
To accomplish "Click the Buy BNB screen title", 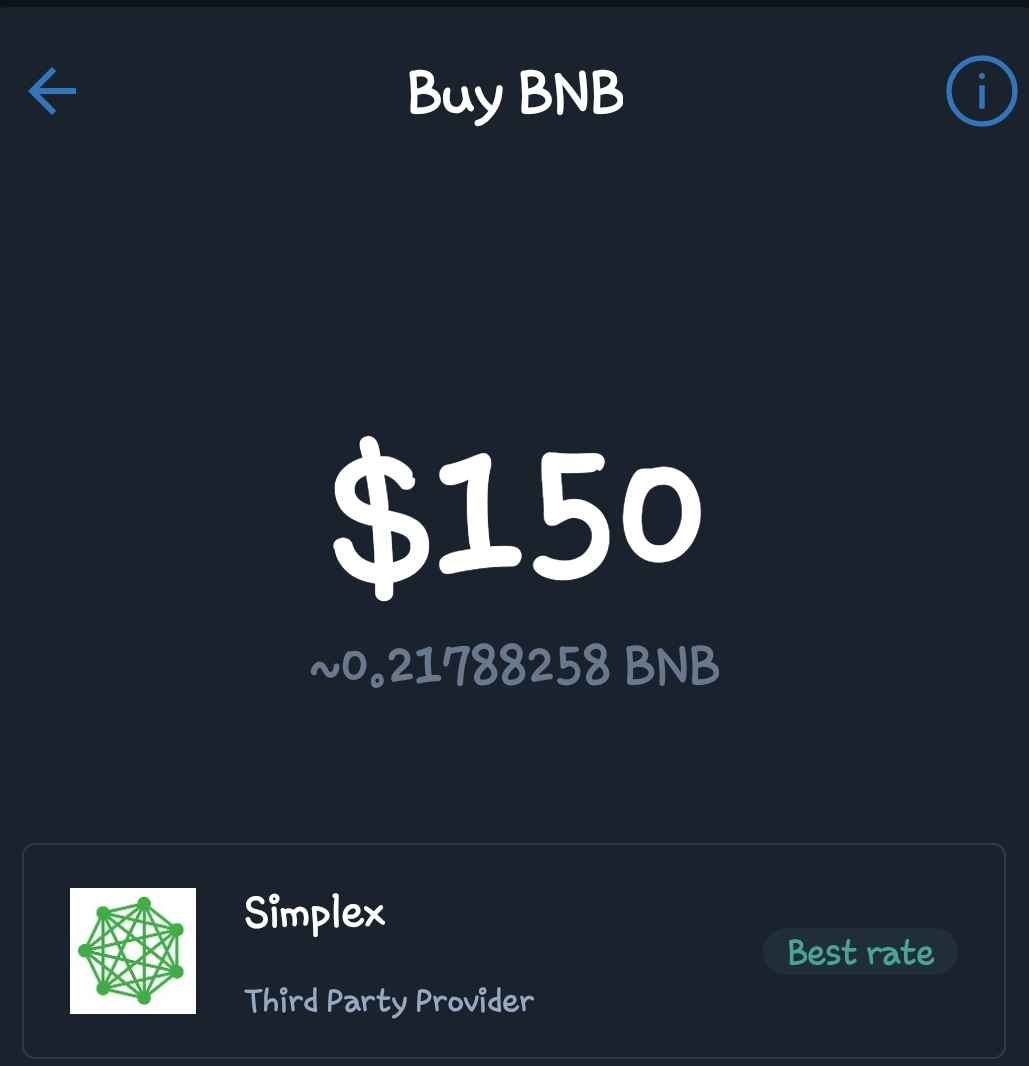I will 515,94.
